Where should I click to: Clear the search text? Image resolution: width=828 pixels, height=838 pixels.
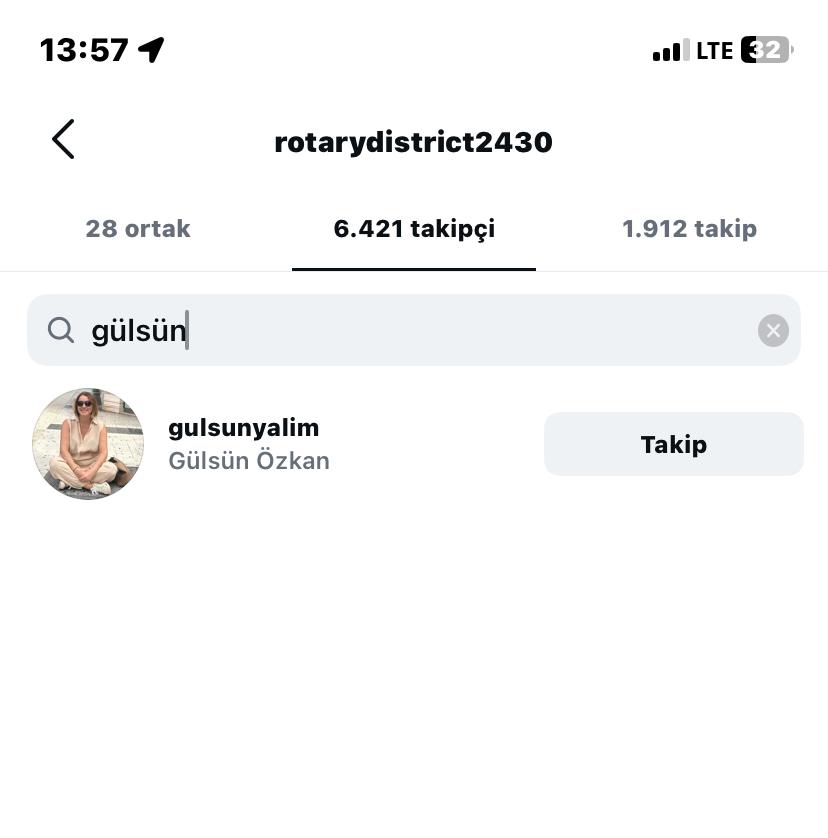click(x=773, y=330)
